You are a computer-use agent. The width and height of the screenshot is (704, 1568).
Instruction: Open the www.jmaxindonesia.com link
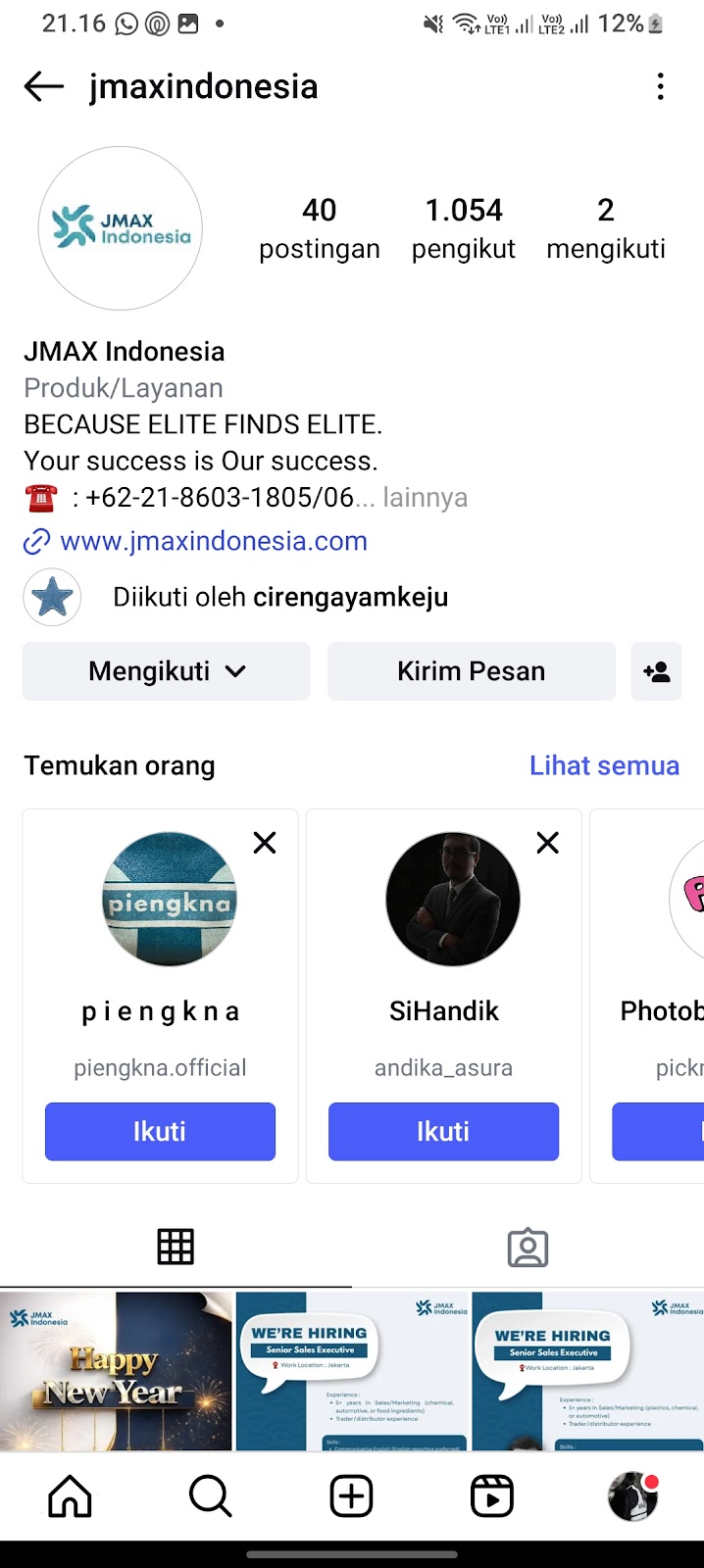click(x=213, y=541)
